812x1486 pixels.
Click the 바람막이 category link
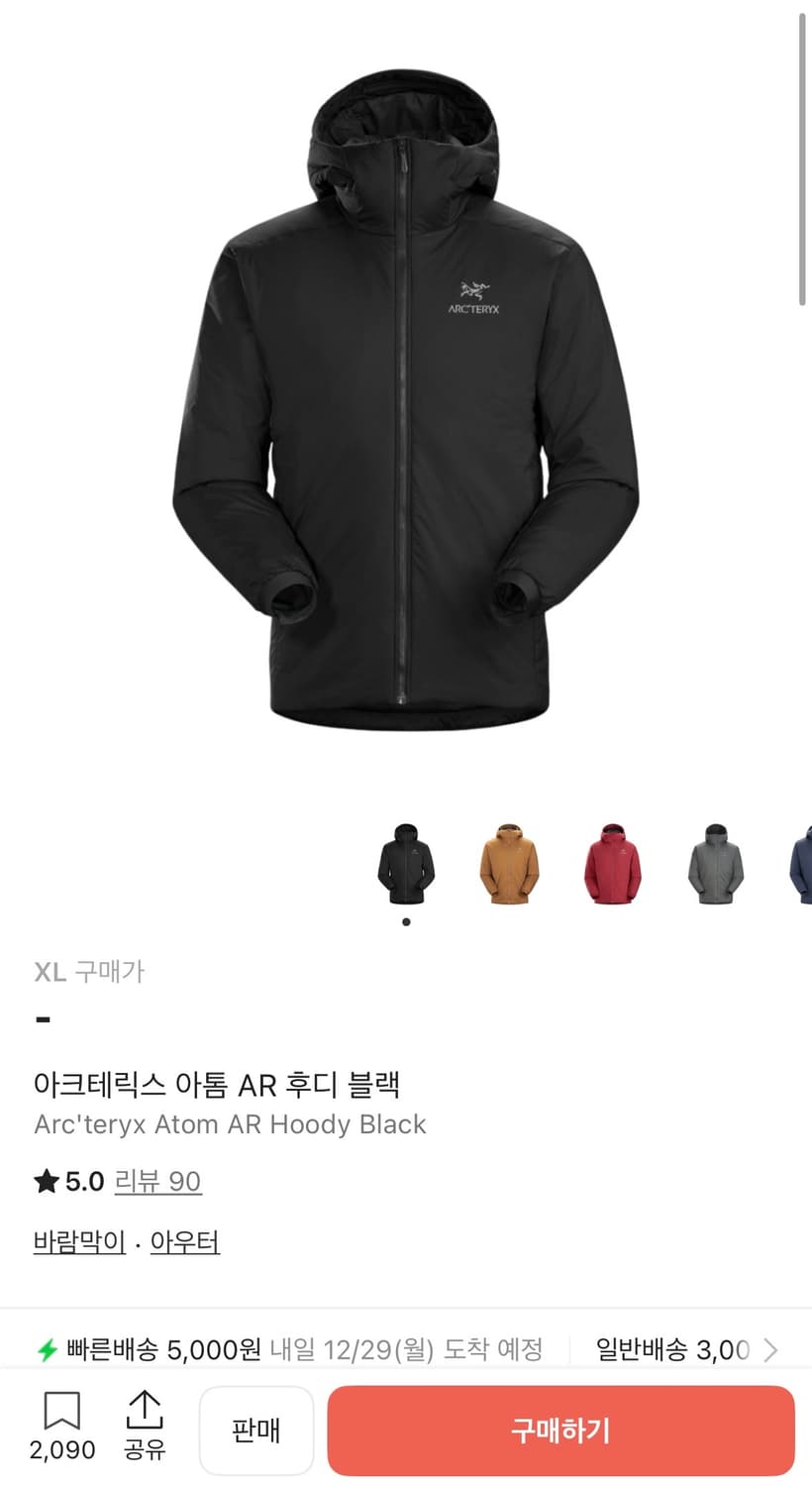tap(78, 1241)
